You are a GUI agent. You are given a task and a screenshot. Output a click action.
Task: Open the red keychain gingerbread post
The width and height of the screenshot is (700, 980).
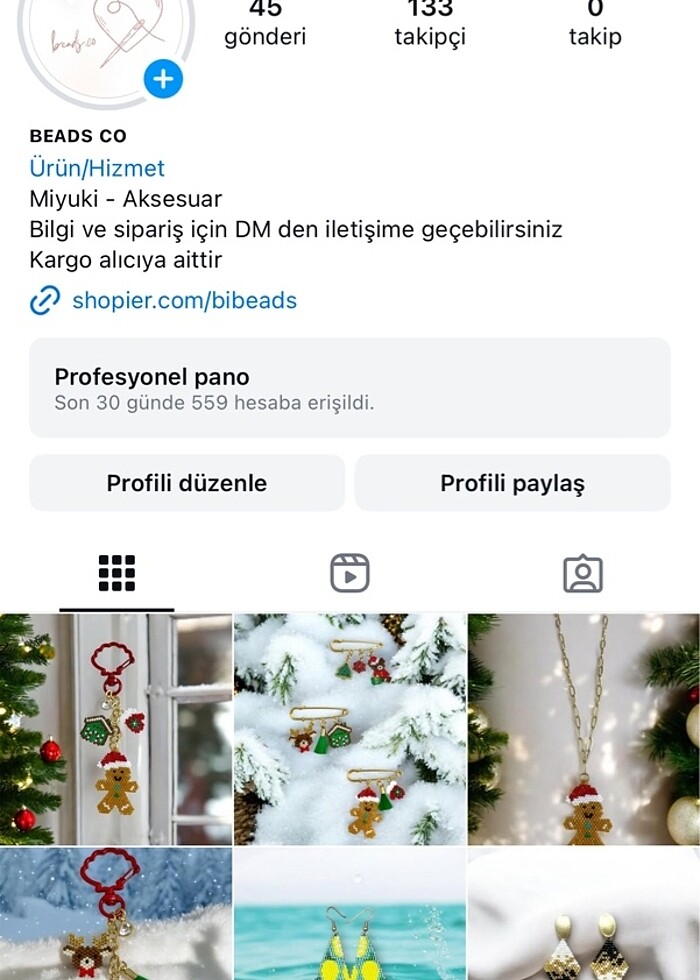click(x=116, y=729)
